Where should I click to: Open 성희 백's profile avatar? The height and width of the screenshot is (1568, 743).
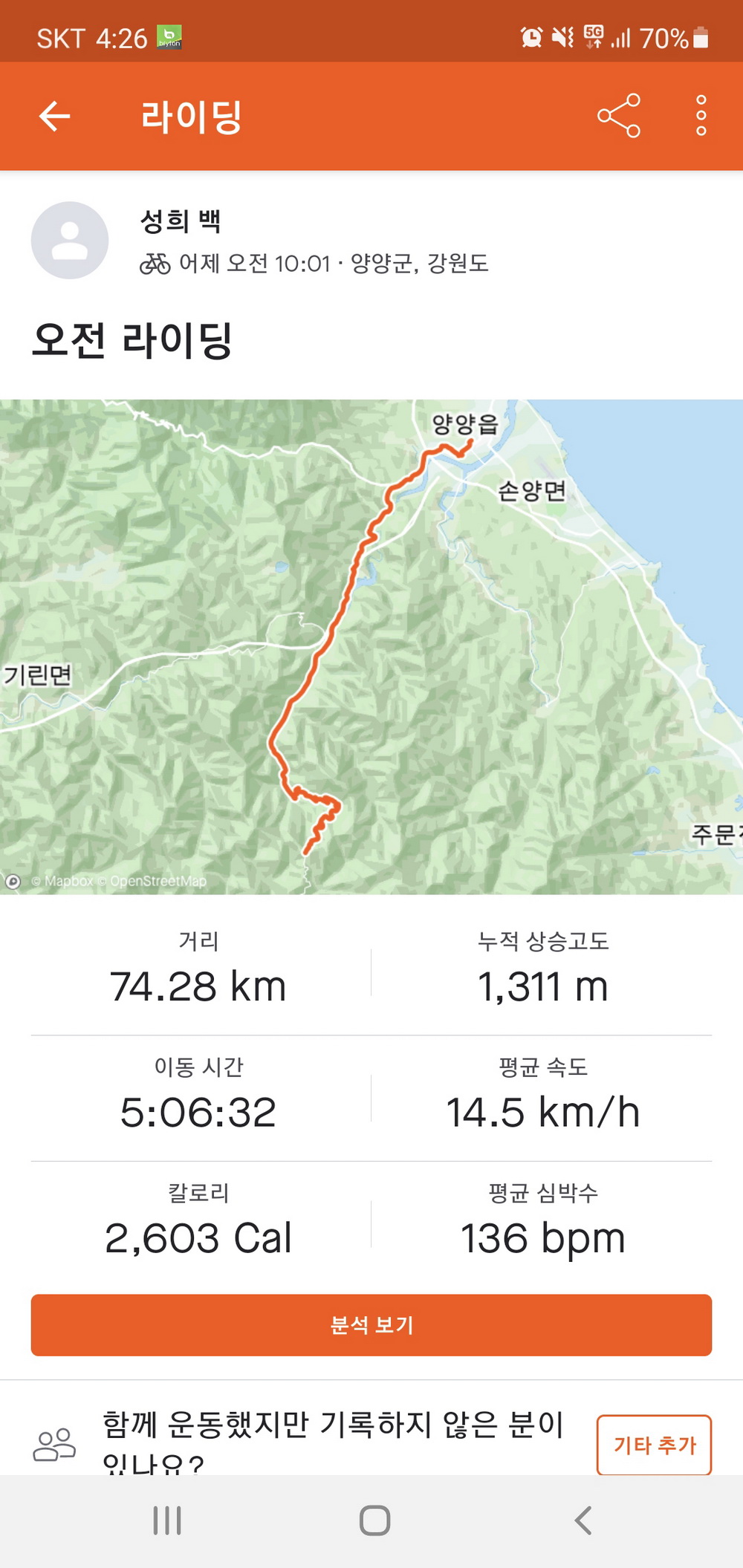70,241
